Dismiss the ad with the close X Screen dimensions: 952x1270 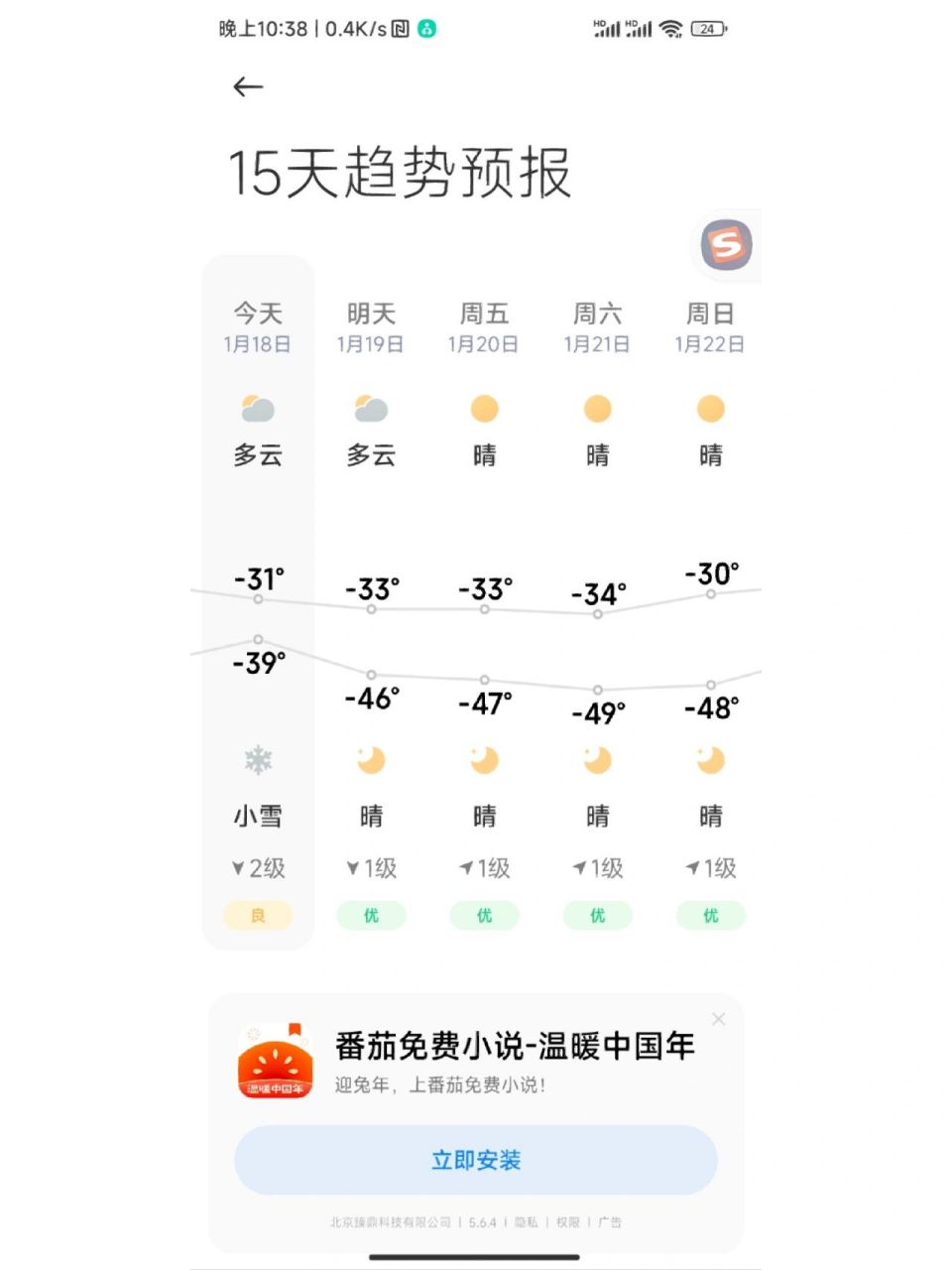[718, 1019]
